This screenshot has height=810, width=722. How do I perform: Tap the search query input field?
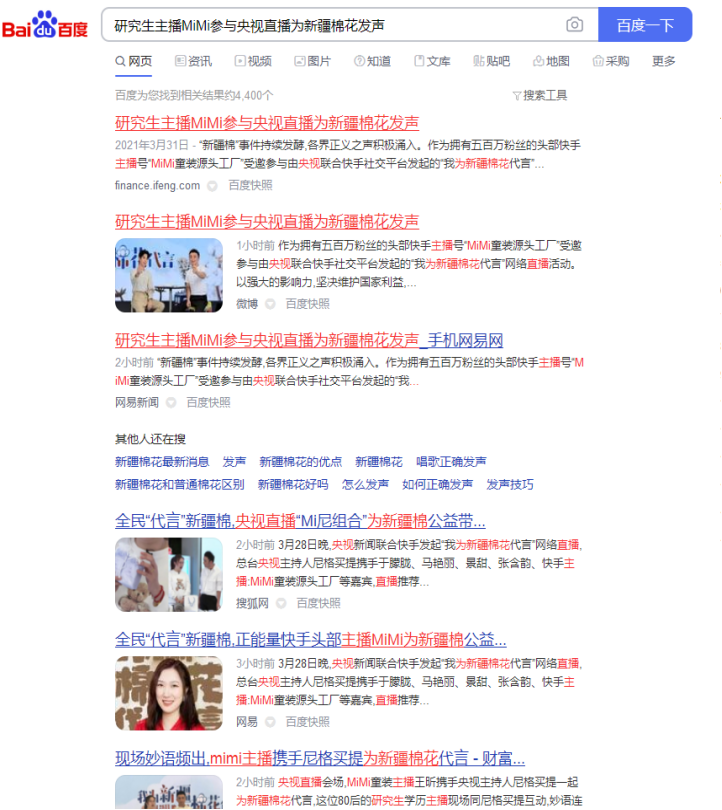click(x=330, y=25)
